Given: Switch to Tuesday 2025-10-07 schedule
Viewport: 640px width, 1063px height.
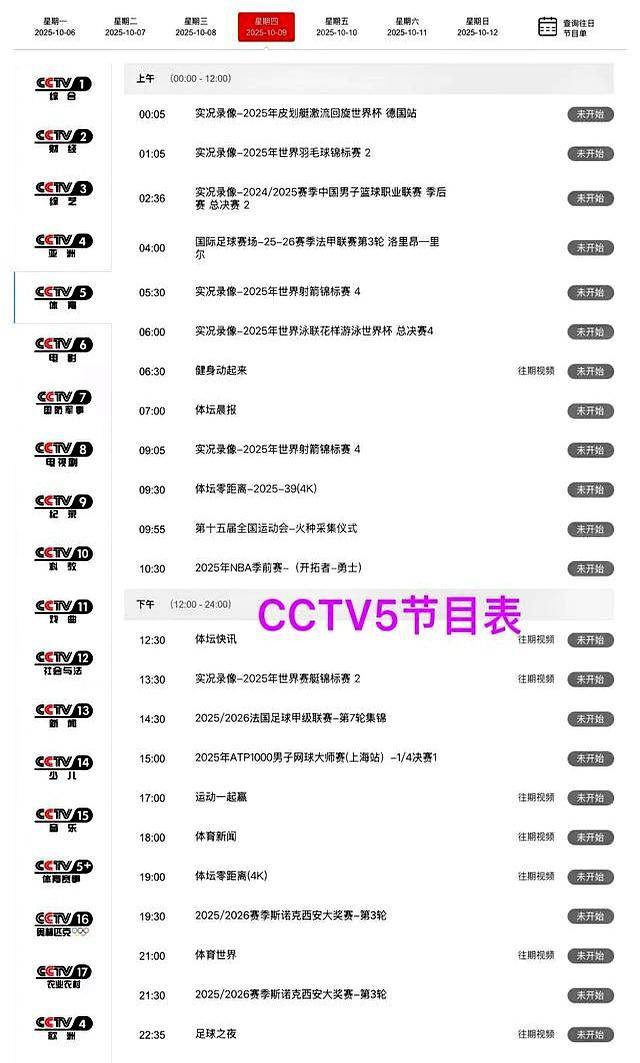Looking at the screenshot, I should [x=125, y=26].
